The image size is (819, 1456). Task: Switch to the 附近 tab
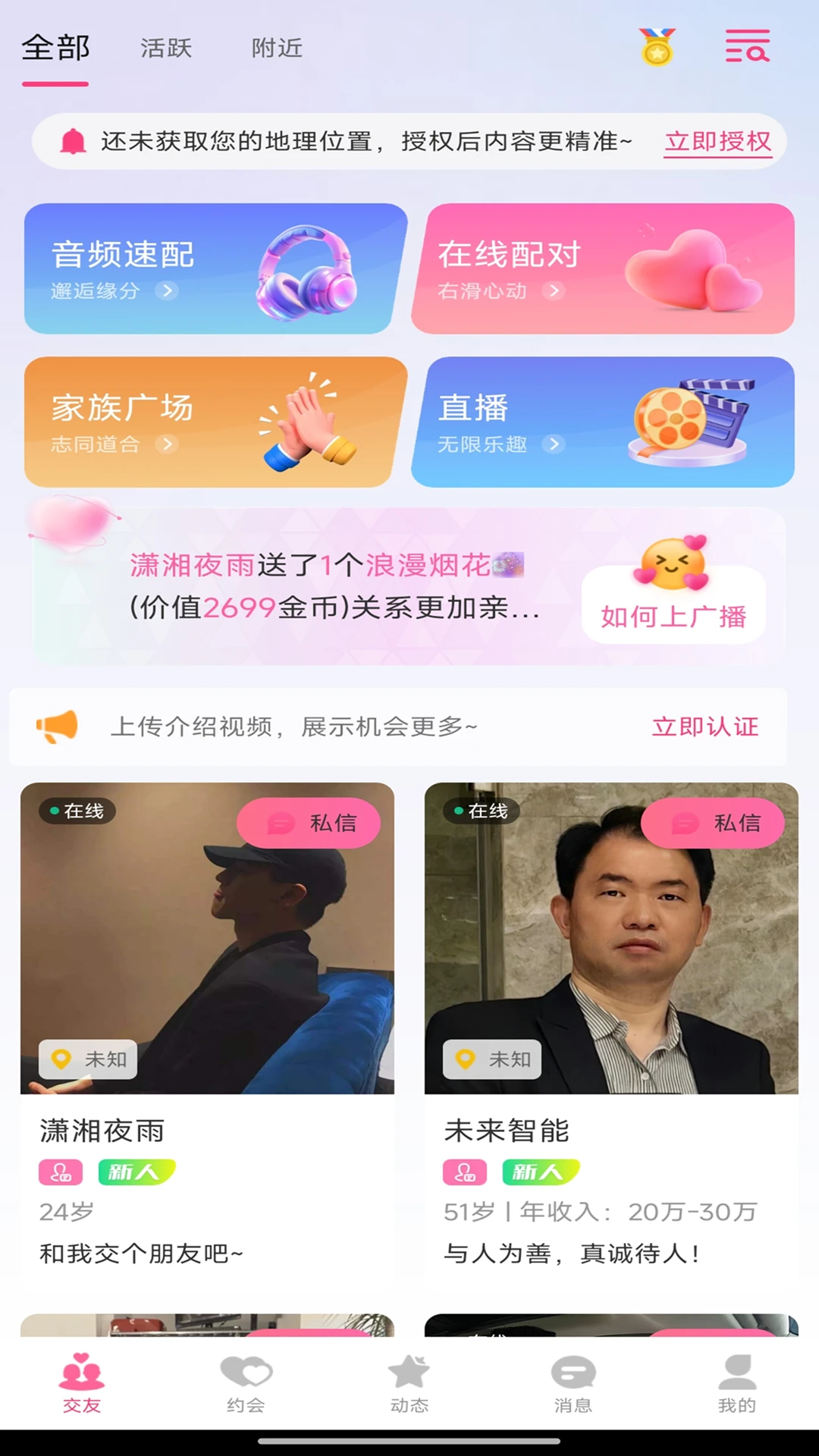(277, 49)
